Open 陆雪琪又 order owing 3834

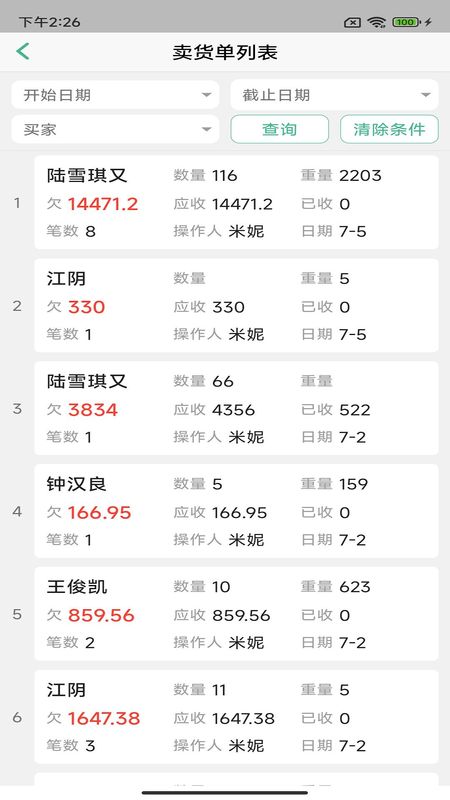236,408
